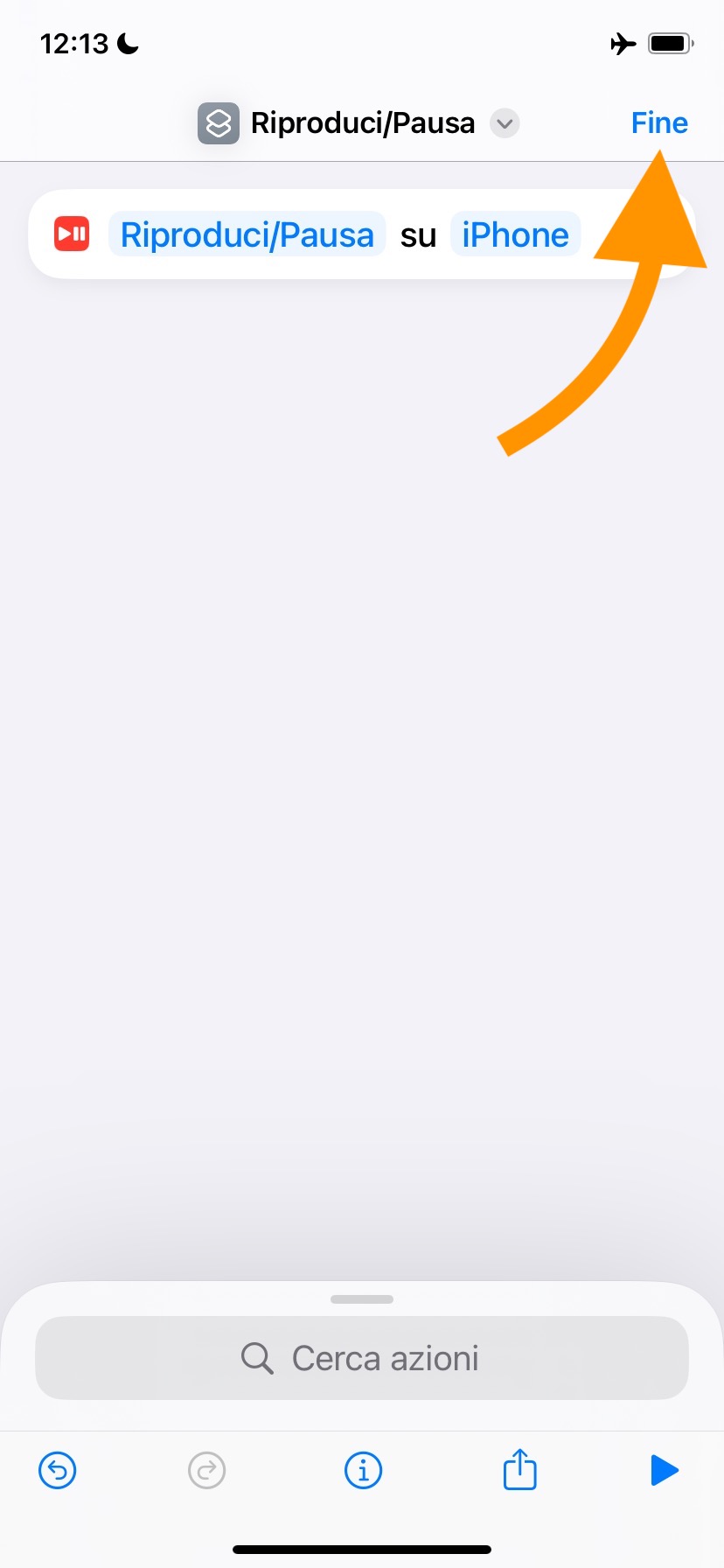Open the Cerca azioni search field
The width and height of the screenshot is (724, 1568).
coord(362,1358)
